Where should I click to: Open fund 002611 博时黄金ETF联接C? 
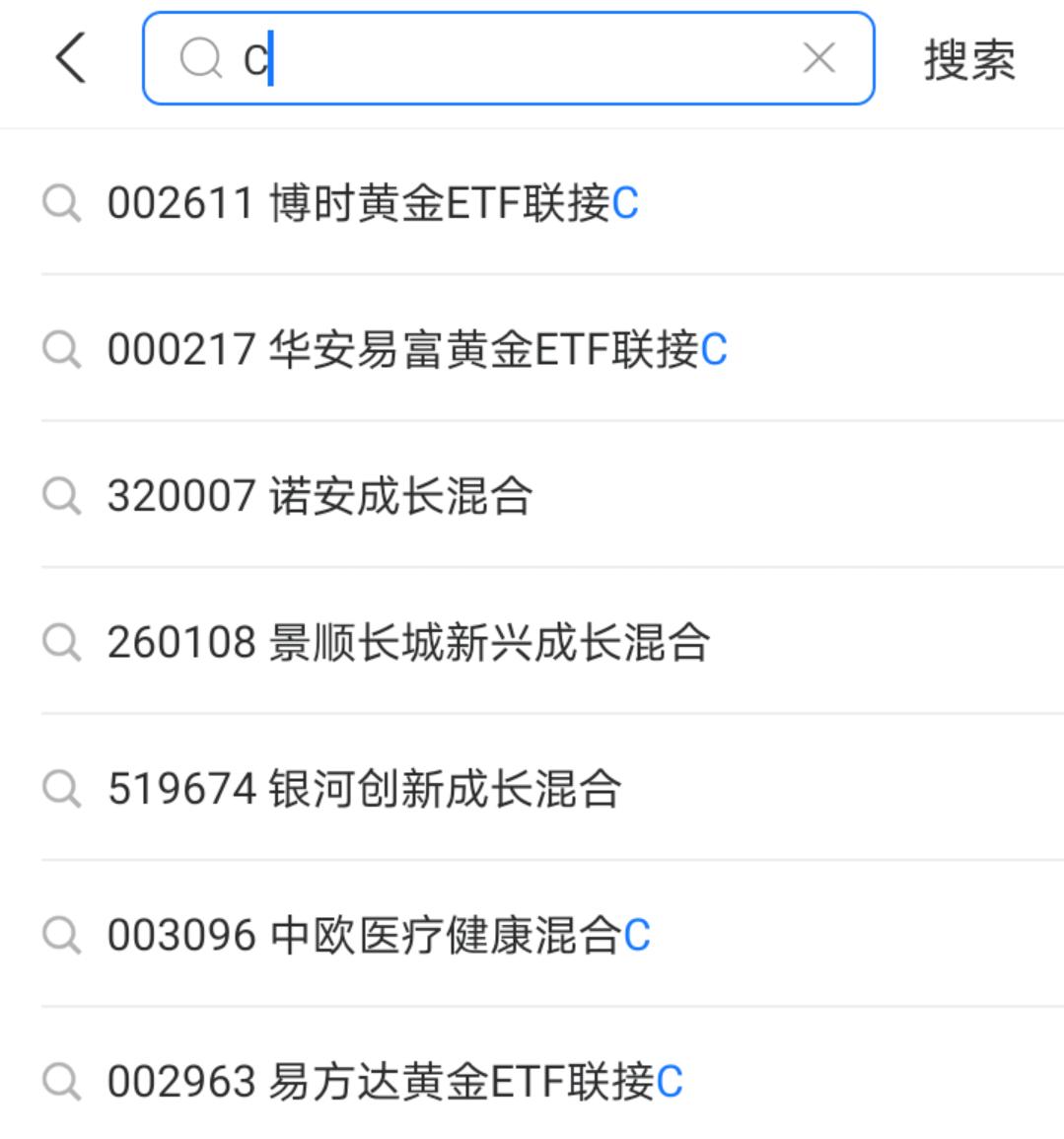coord(375,205)
